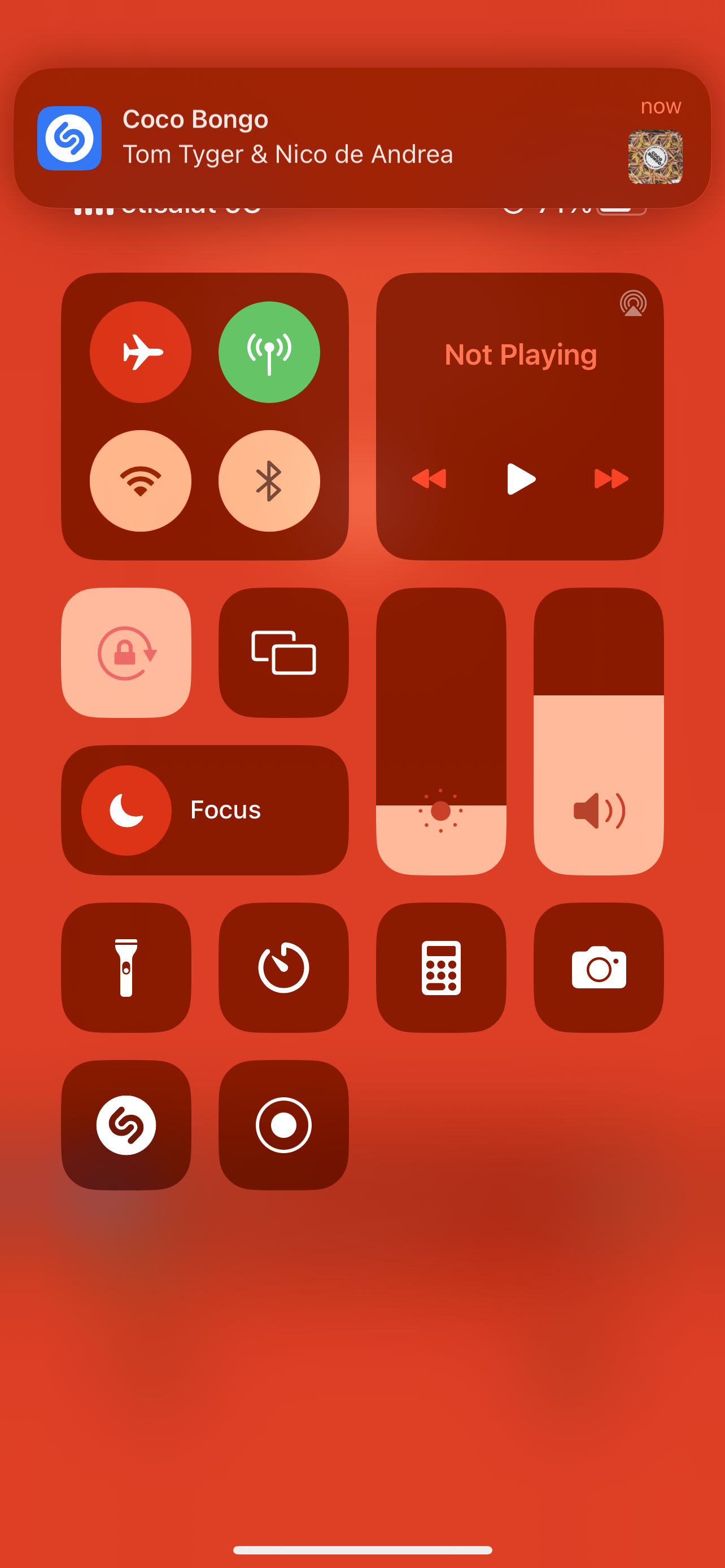Viewport: 725px width, 1568px height.
Task: Turn off cellular data
Action: (268, 352)
